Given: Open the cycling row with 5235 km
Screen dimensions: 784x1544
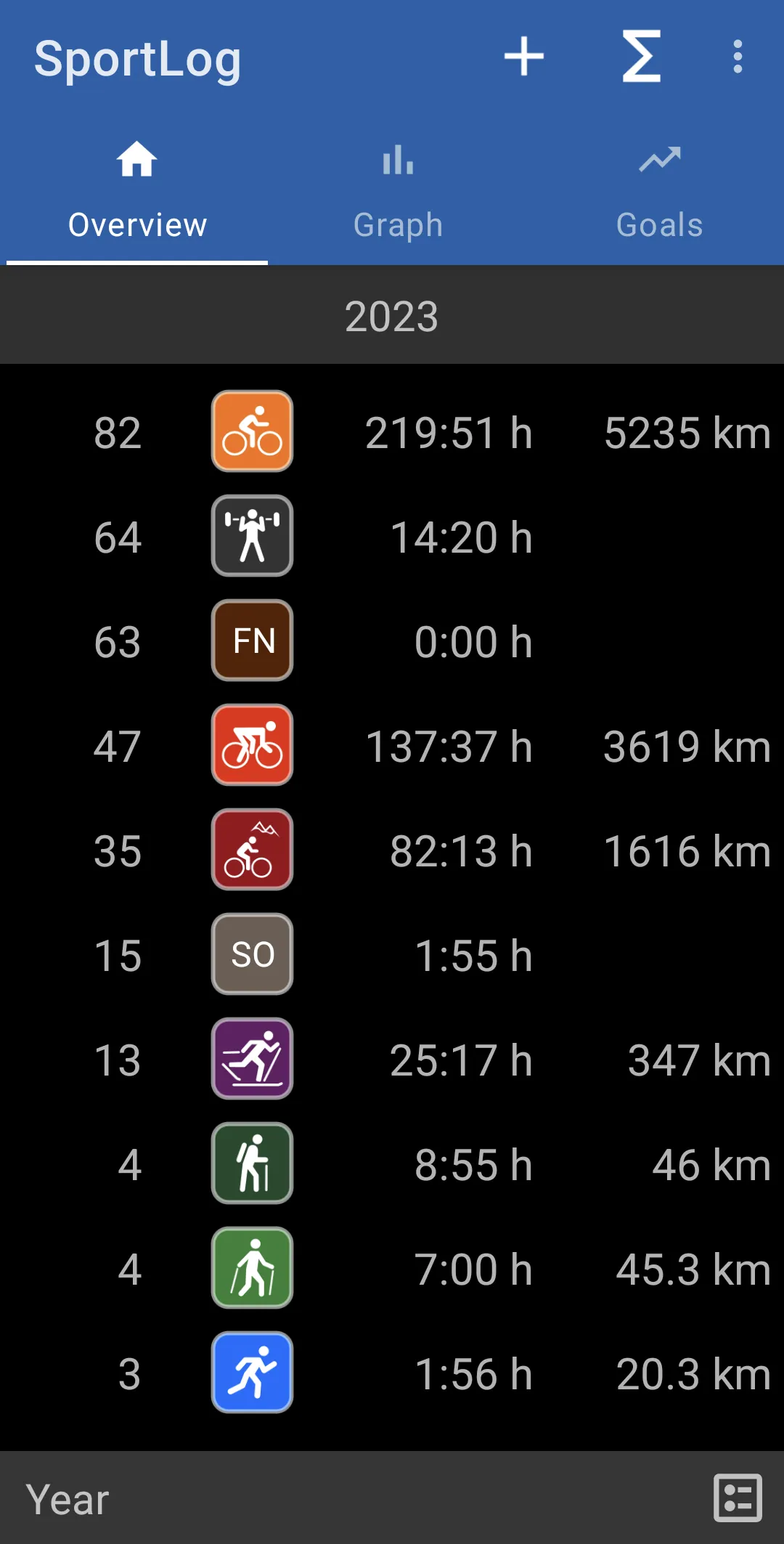Looking at the screenshot, I should (392, 431).
